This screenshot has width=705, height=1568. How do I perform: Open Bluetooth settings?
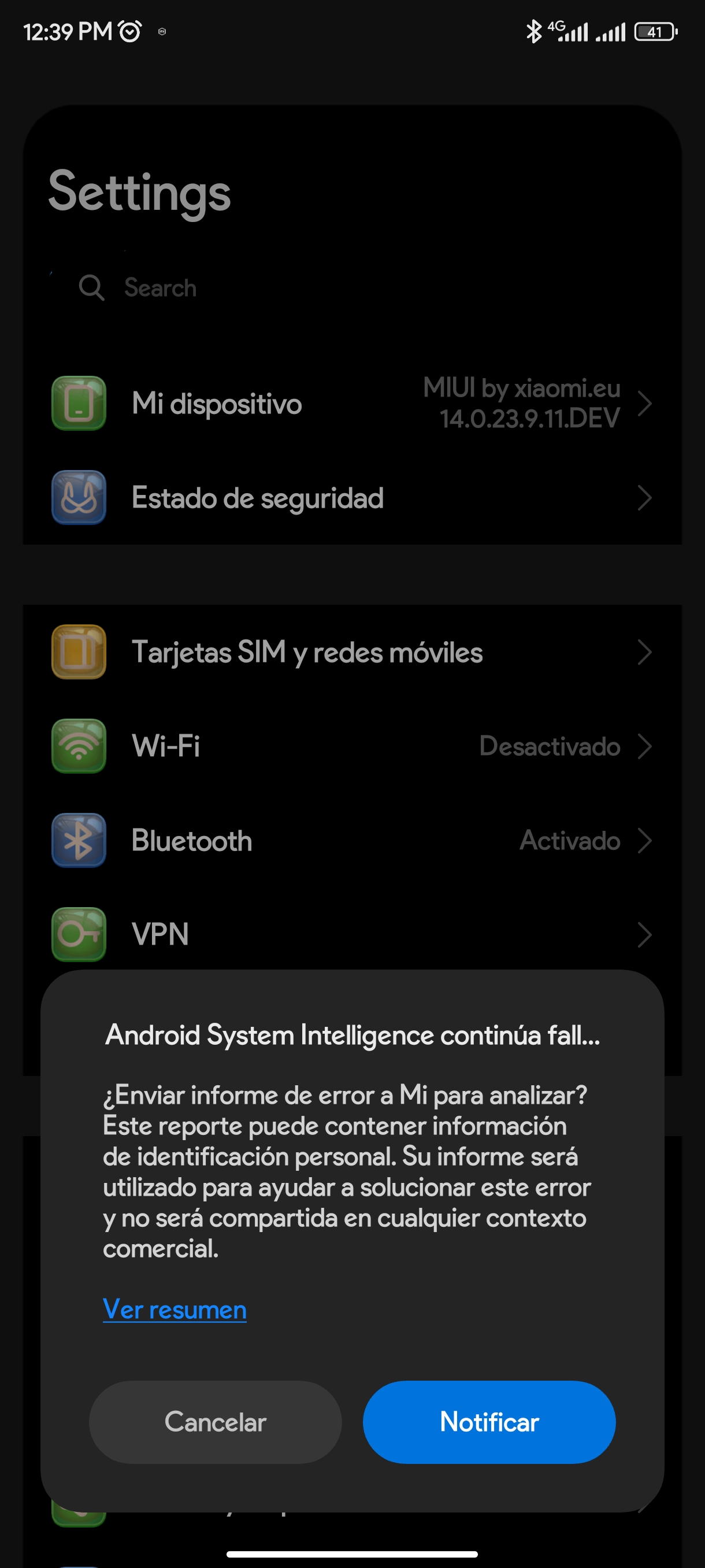tap(352, 841)
